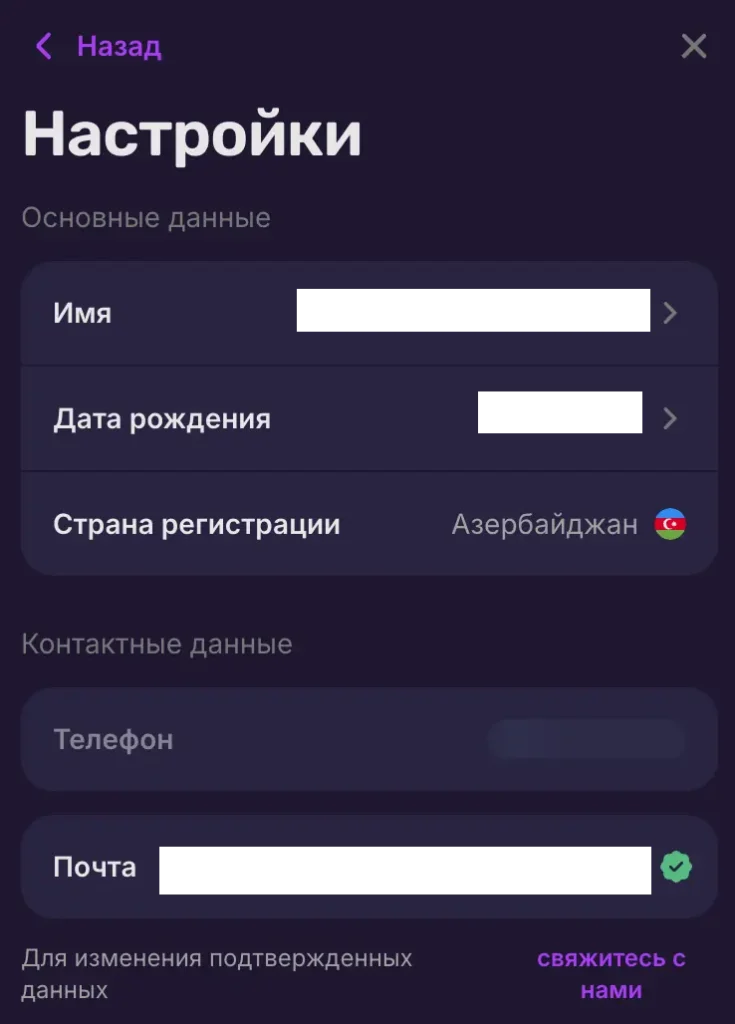735x1024 pixels.
Task: Go back via the Назад button
Action: (x=98, y=47)
